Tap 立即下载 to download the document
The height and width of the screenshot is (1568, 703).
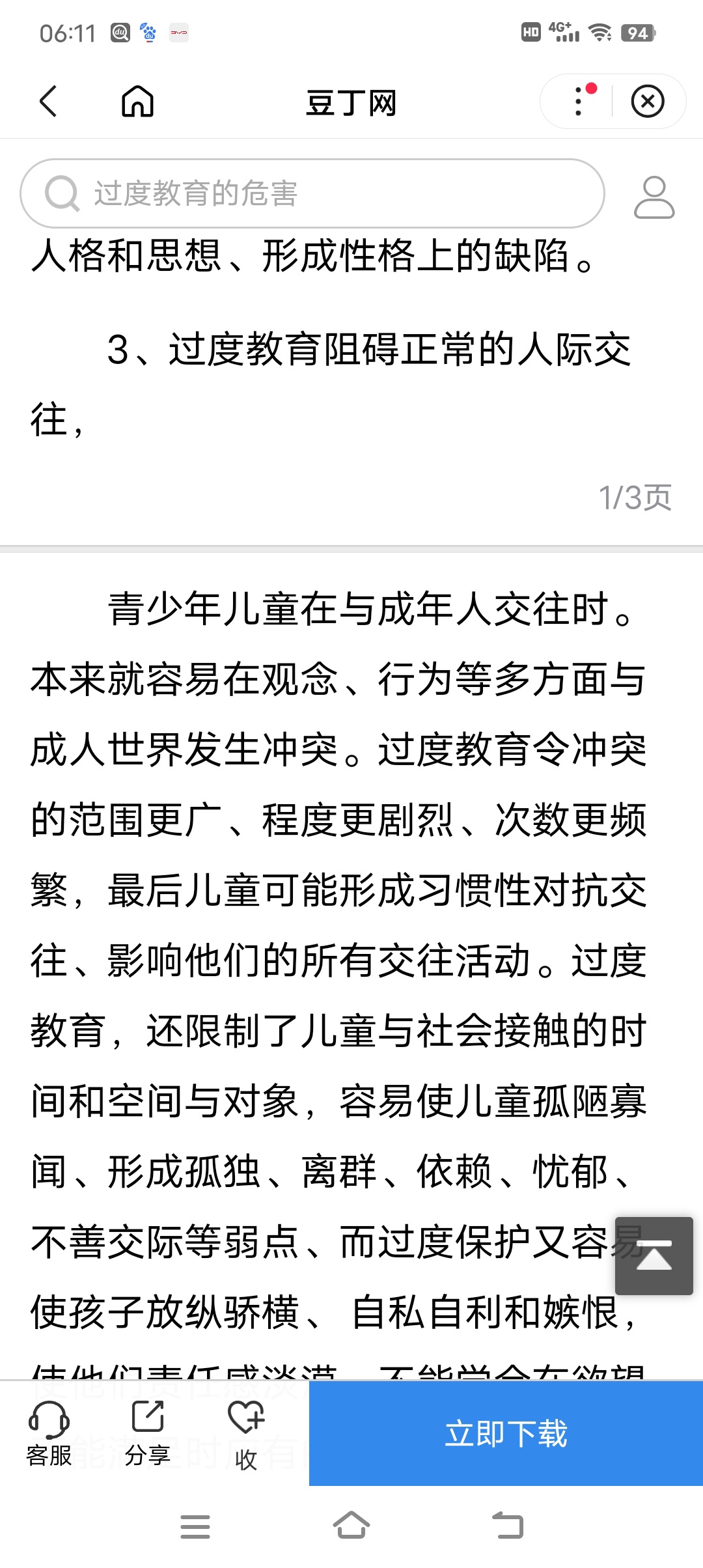[x=506, y=1434]
